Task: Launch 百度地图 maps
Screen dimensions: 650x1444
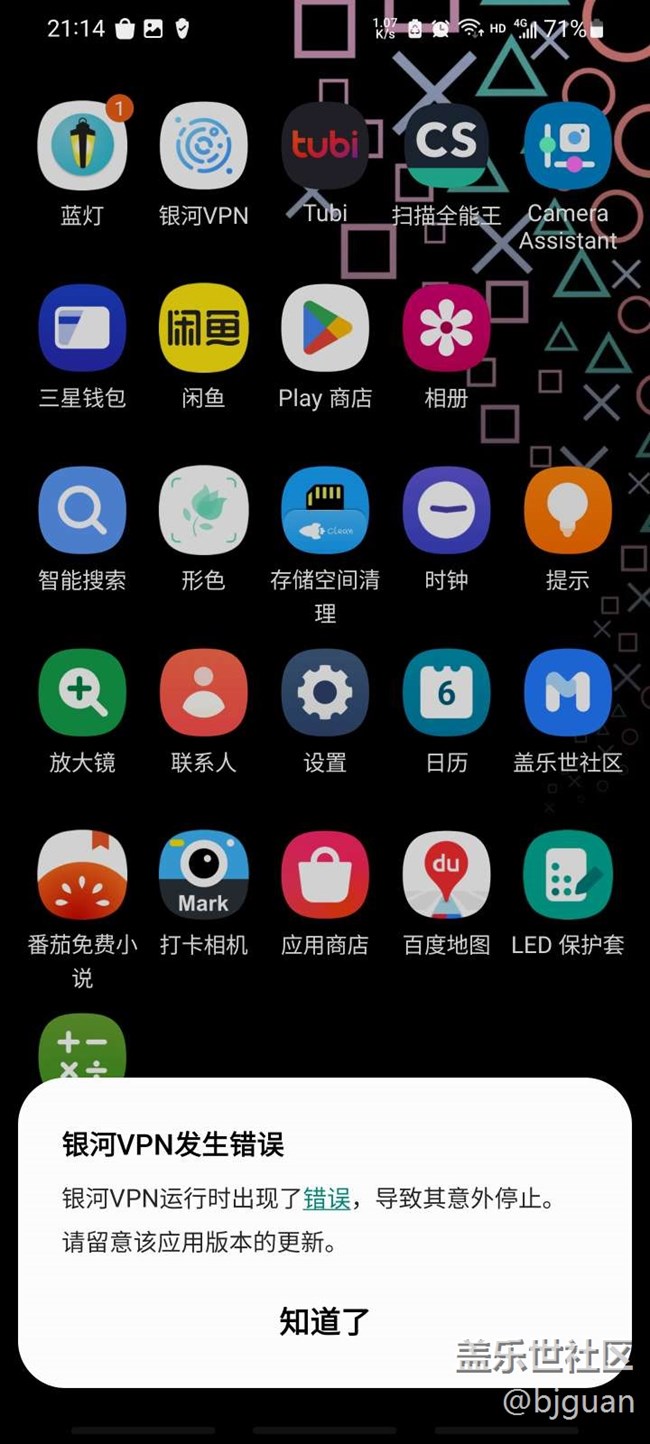Action: tap(446, 875)
